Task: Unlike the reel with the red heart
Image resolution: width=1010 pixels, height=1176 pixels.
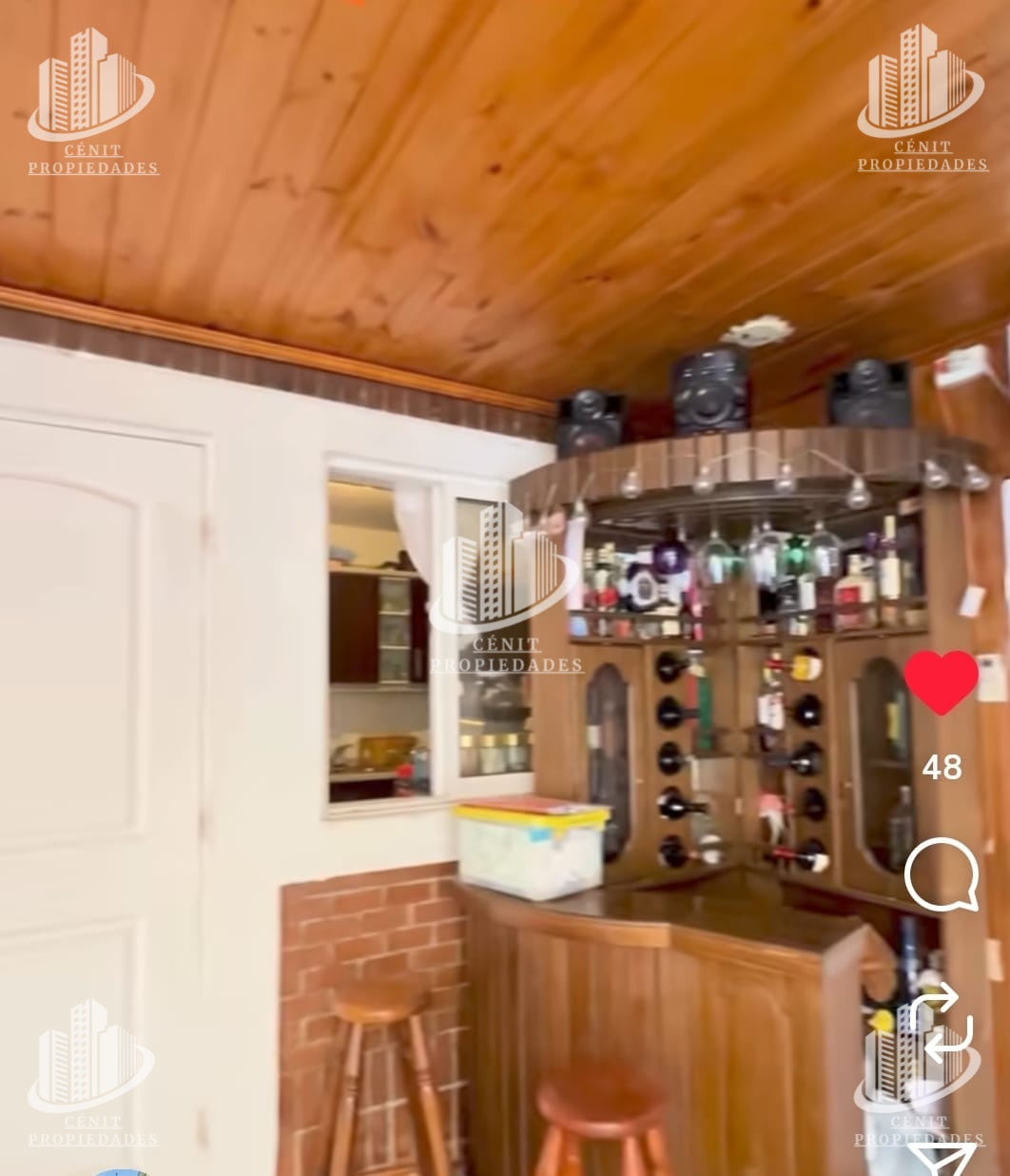Action: [941, 682]
